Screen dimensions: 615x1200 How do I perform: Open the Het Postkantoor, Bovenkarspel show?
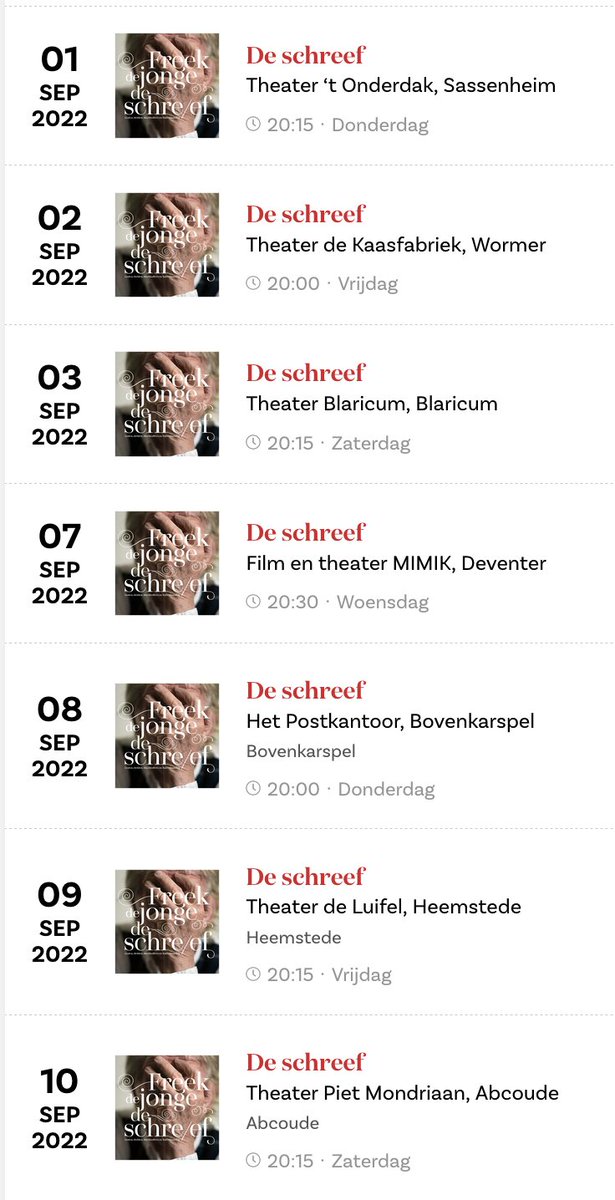[x=305, y=691]
